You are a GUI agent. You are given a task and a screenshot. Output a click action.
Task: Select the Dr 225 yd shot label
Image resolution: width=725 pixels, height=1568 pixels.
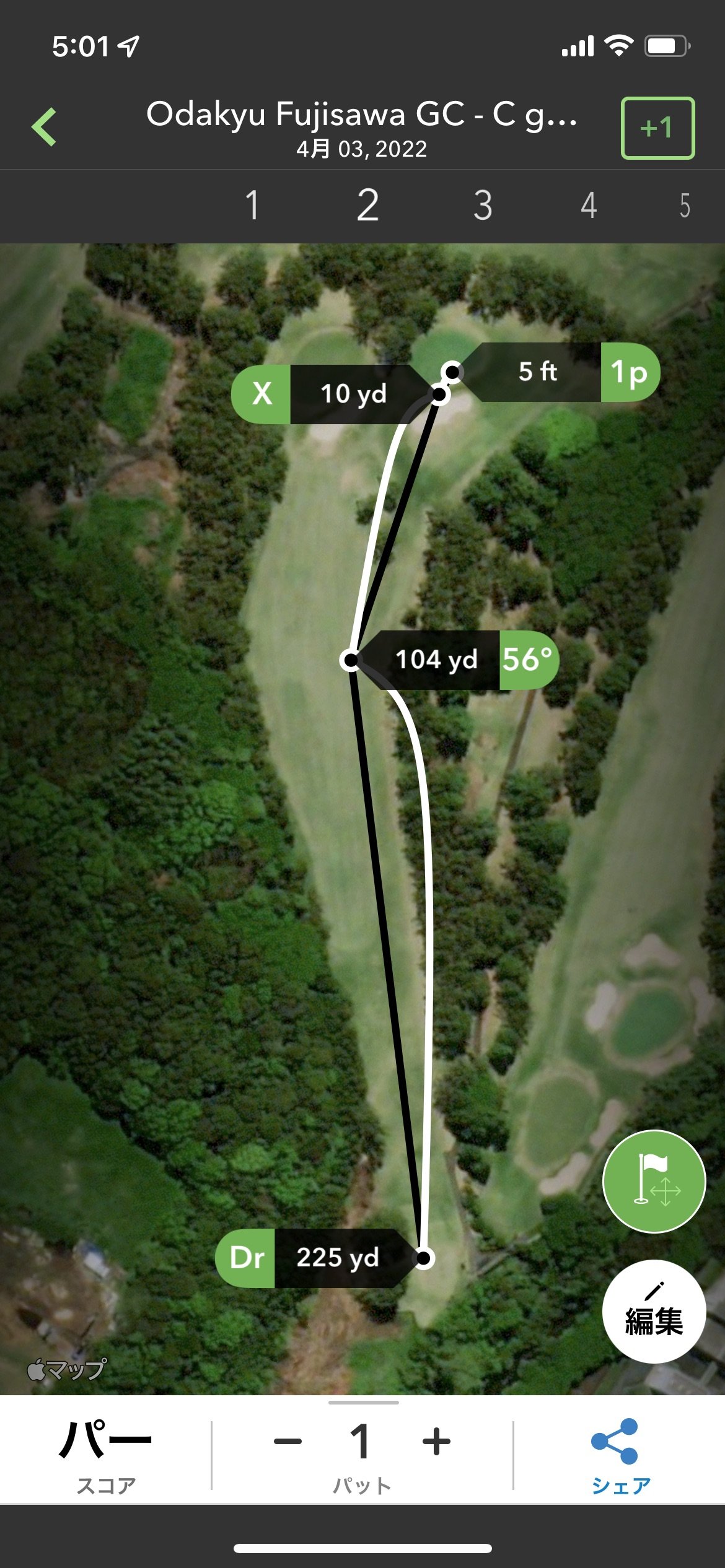[310, 1258]
